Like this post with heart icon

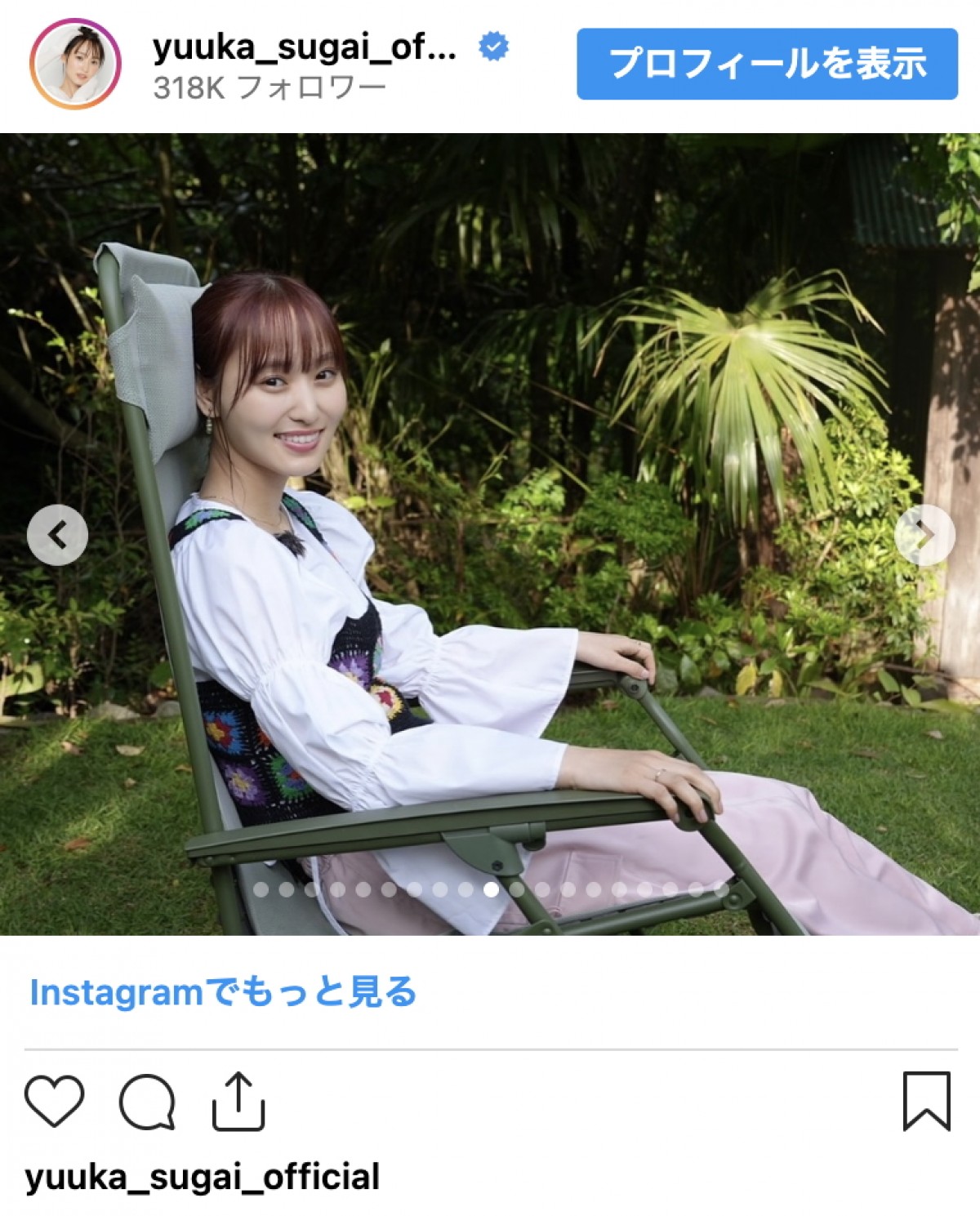[x=55, y=1102]
